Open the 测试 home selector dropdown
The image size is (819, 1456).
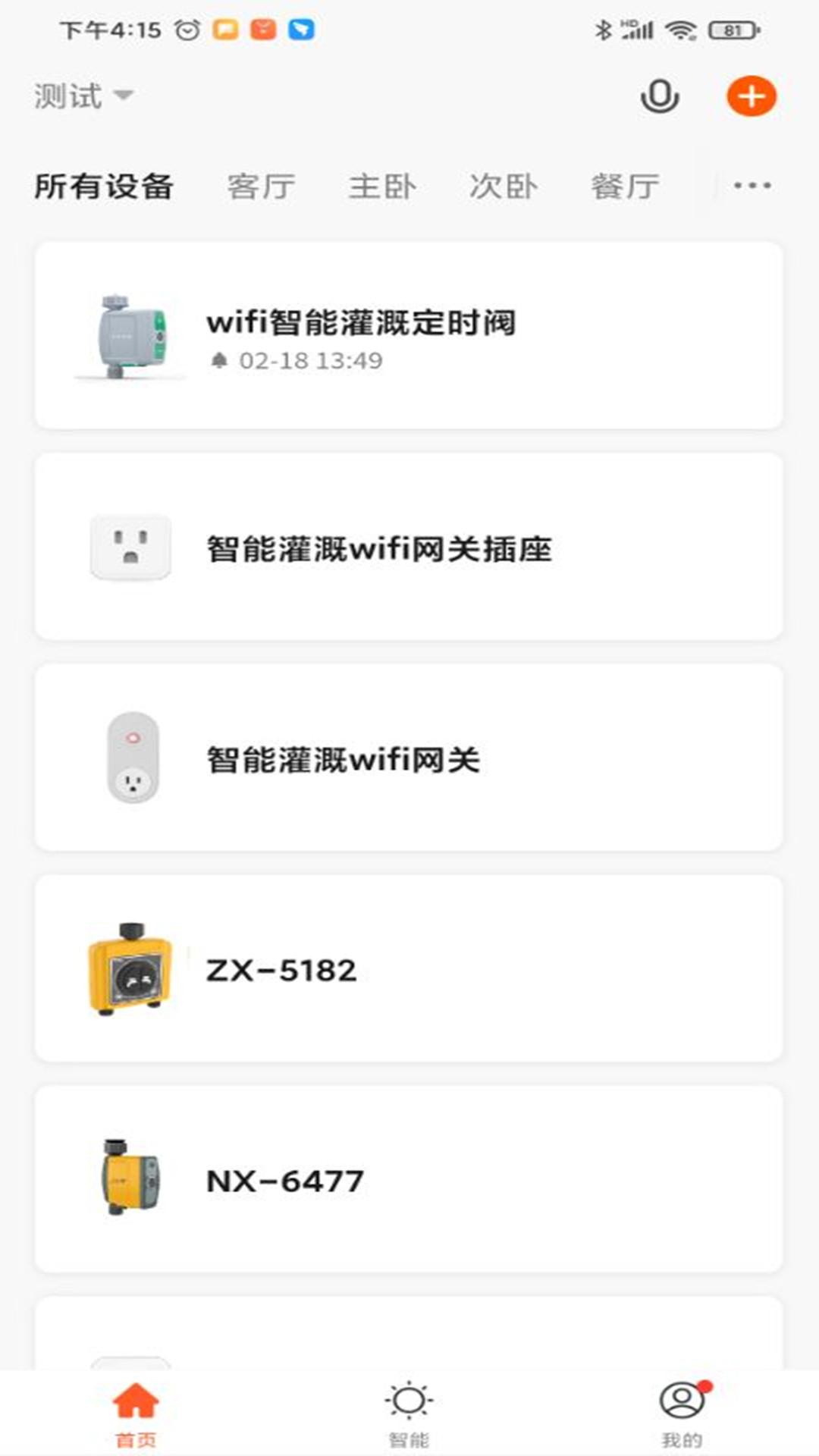[83, 96]
